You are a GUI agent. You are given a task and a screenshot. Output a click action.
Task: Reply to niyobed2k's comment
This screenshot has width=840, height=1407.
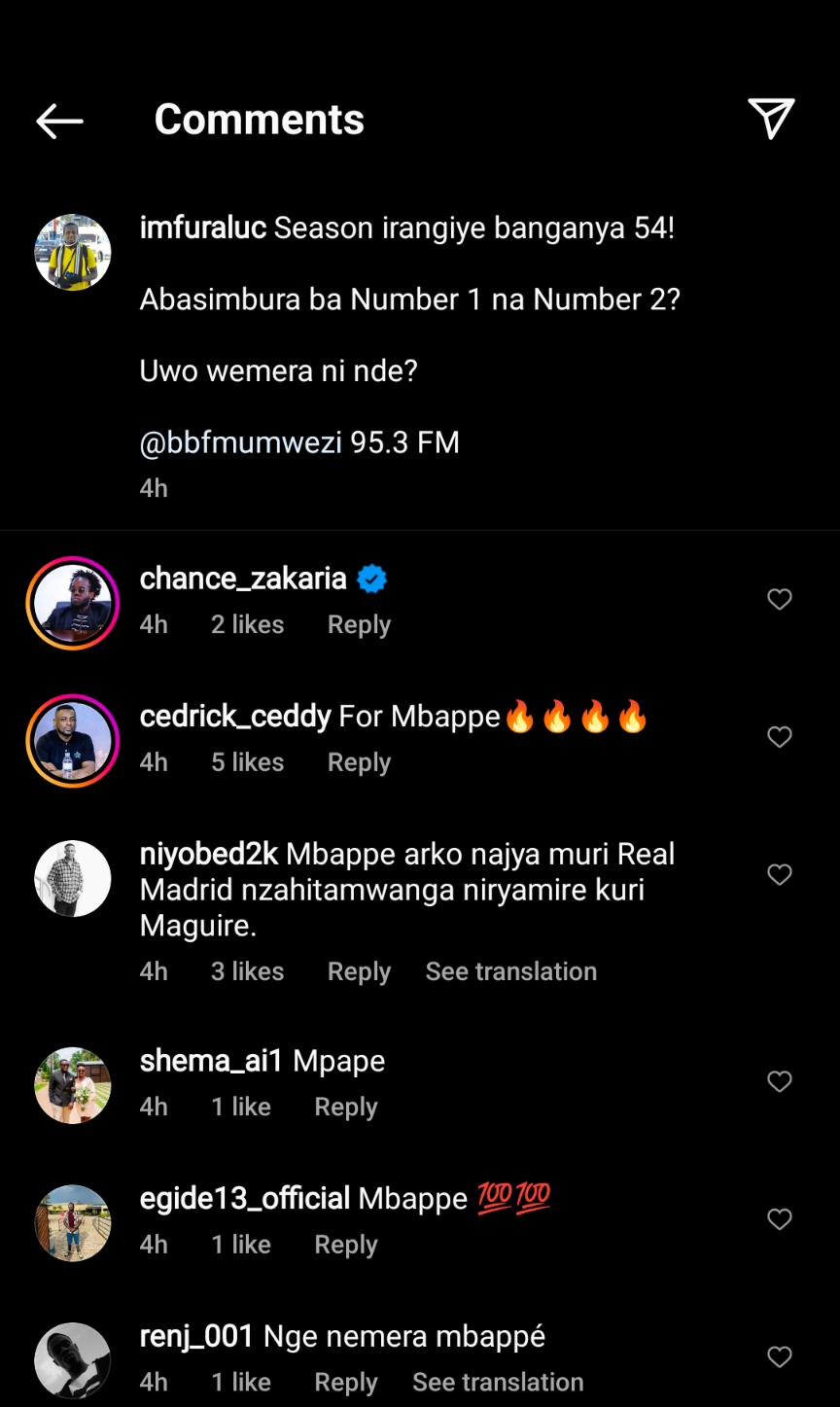pos(359,971)
